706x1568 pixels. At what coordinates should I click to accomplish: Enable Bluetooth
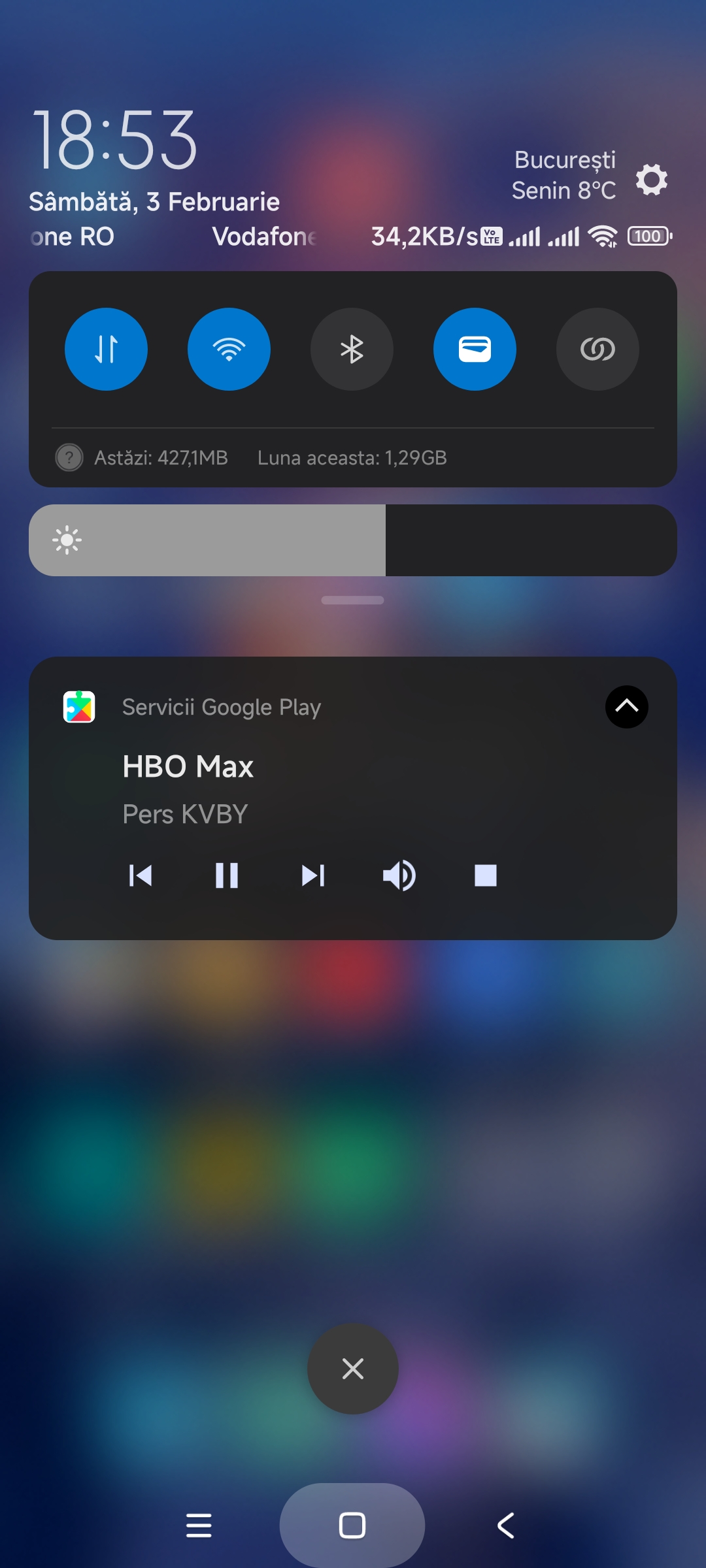tap(352, 349)
